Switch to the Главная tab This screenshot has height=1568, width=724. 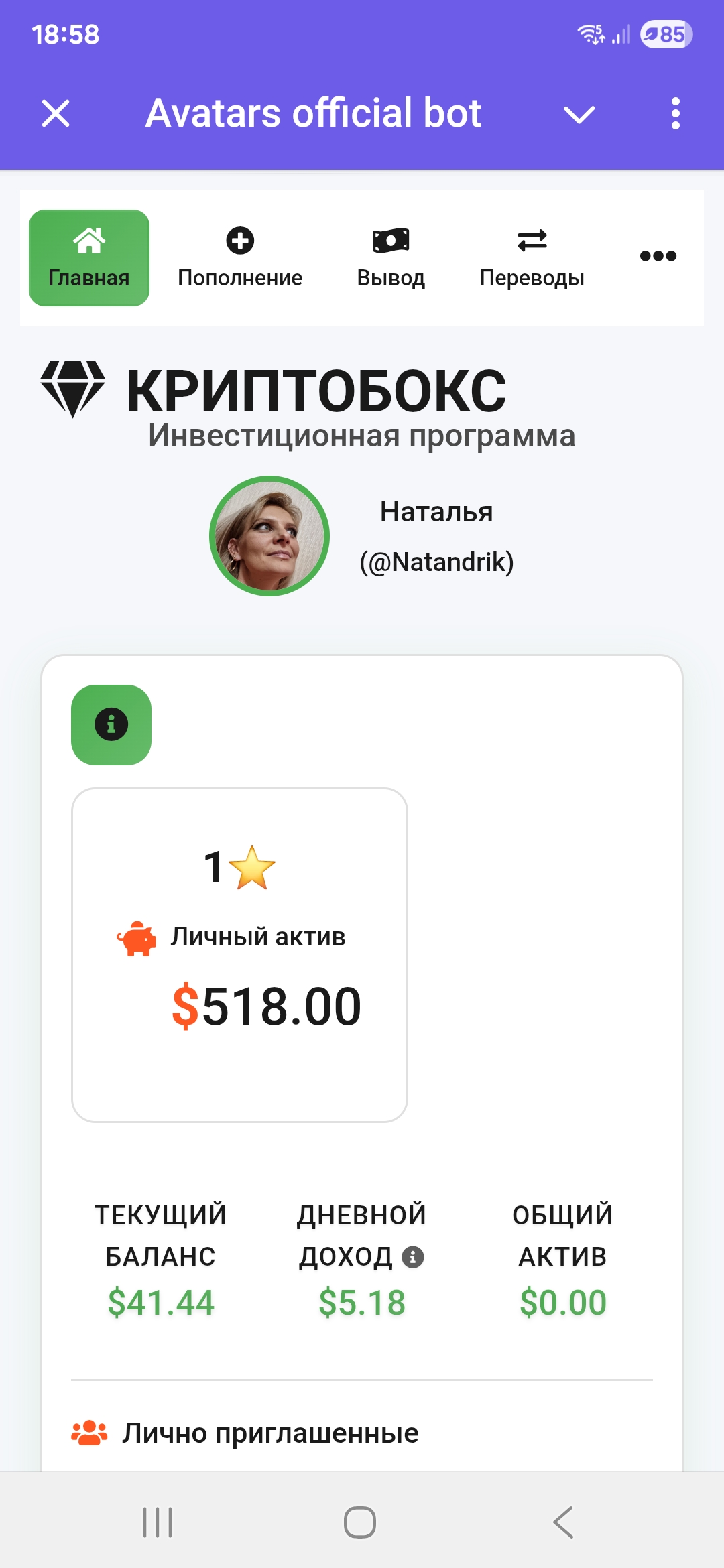89,258
